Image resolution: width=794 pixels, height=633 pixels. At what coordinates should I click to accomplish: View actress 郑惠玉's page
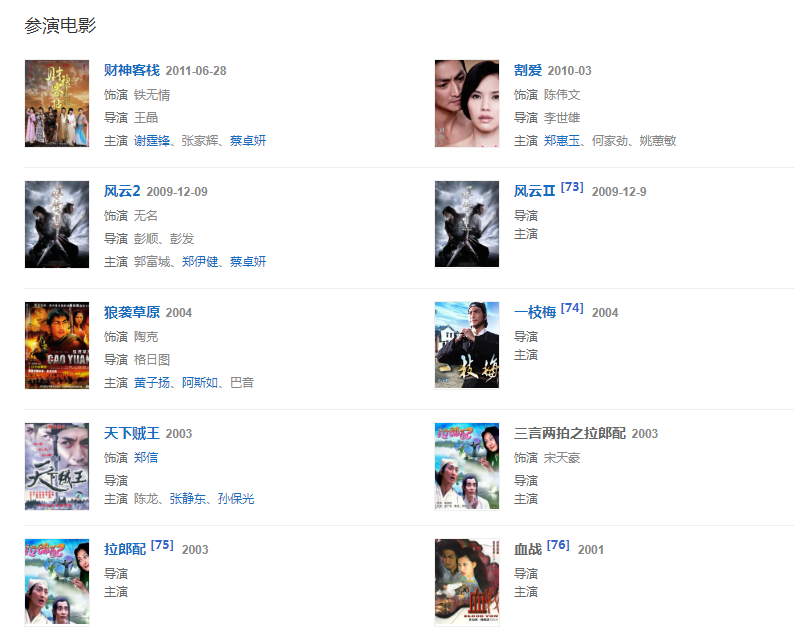point(562,141)
